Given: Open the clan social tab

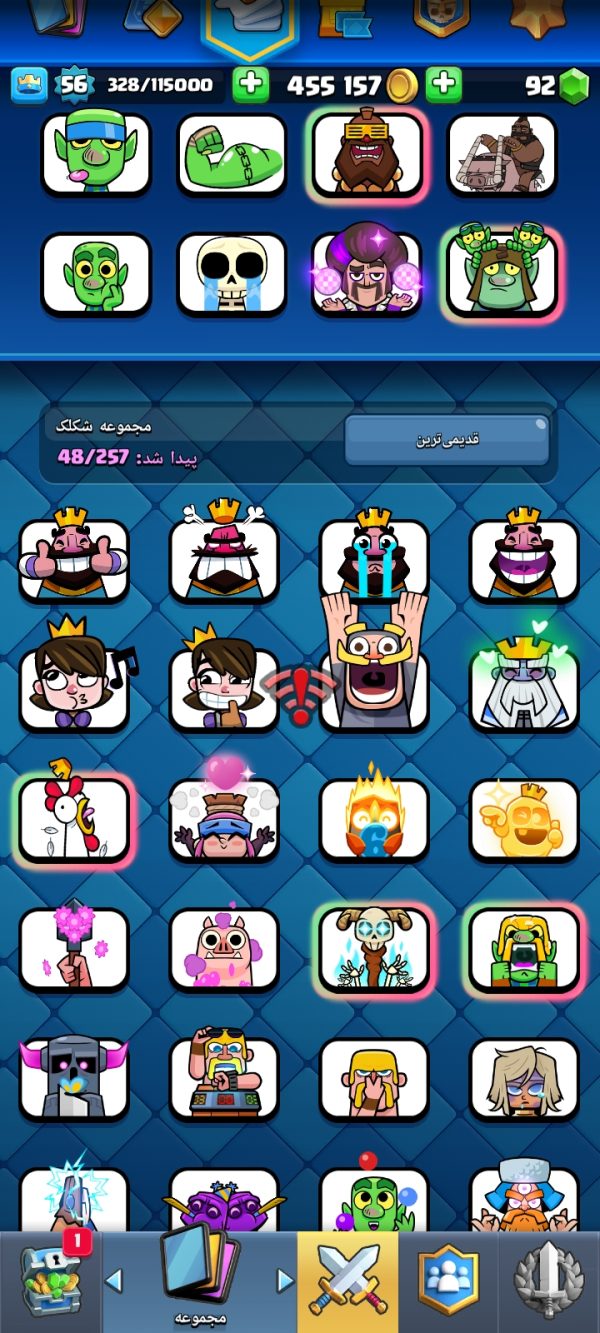Looking at the screenshot, I should click(x=448, y=1281).
